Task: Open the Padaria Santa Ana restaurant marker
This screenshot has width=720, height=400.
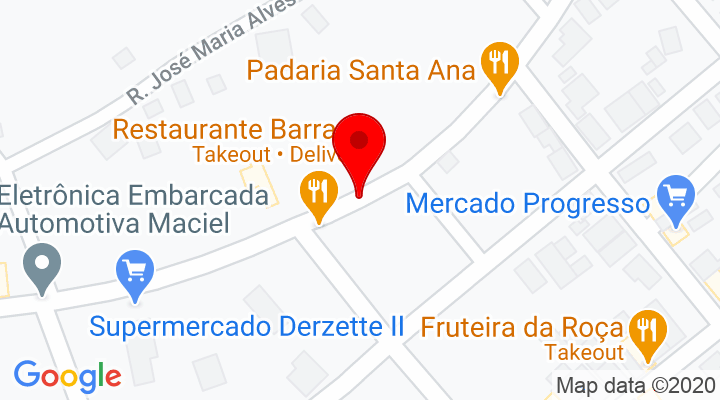Action: [497, 65]
